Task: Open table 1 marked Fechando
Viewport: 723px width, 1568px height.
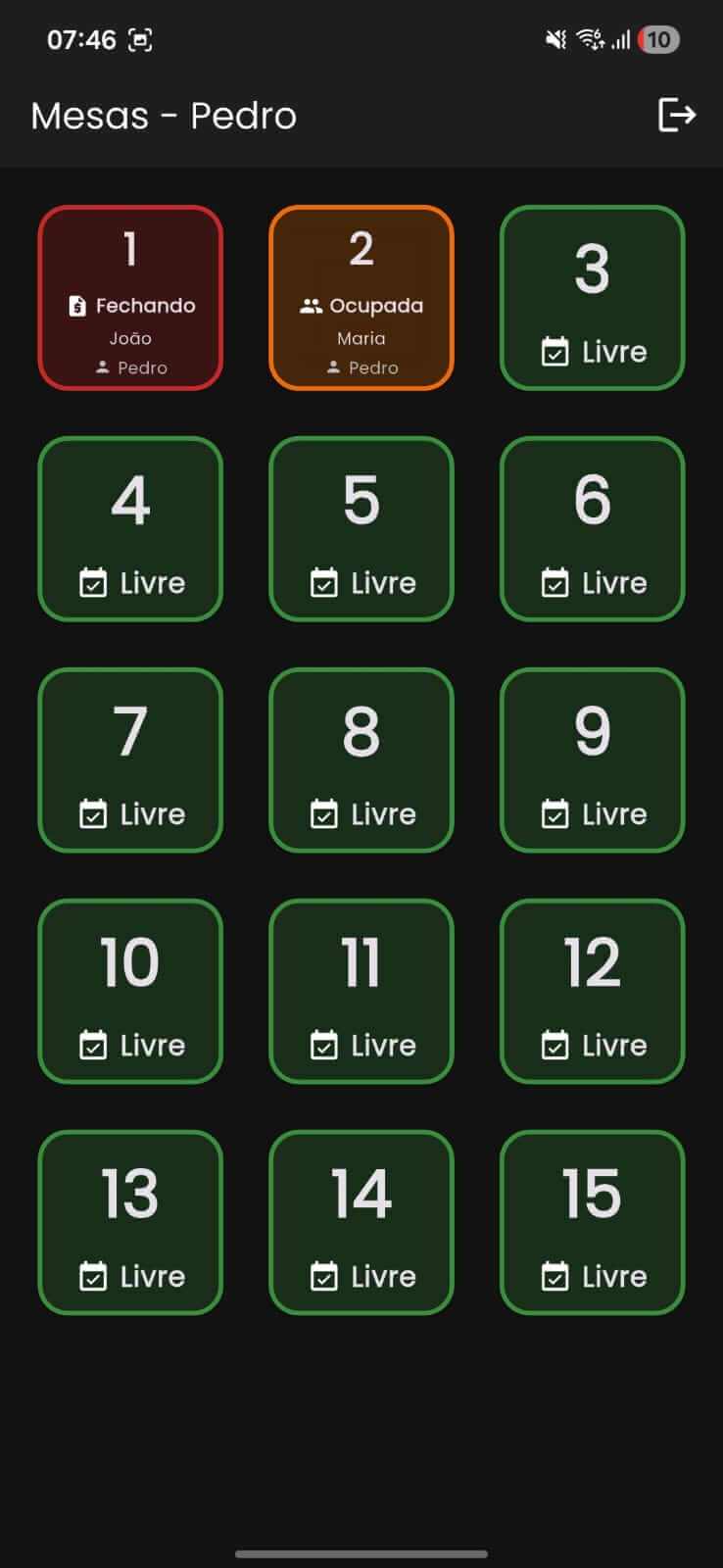Action: (x=130, y=298)
